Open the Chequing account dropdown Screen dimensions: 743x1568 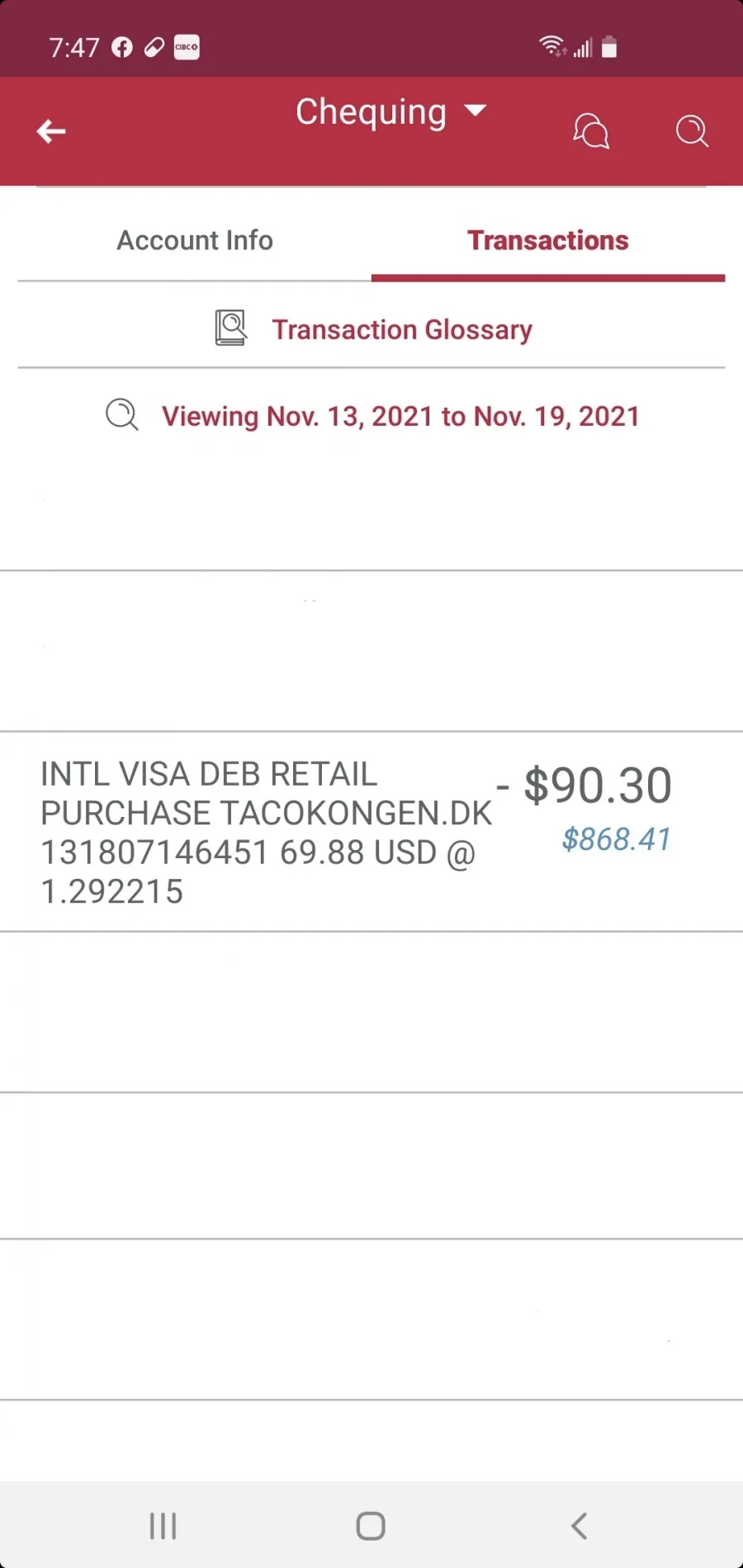[391, 112]
